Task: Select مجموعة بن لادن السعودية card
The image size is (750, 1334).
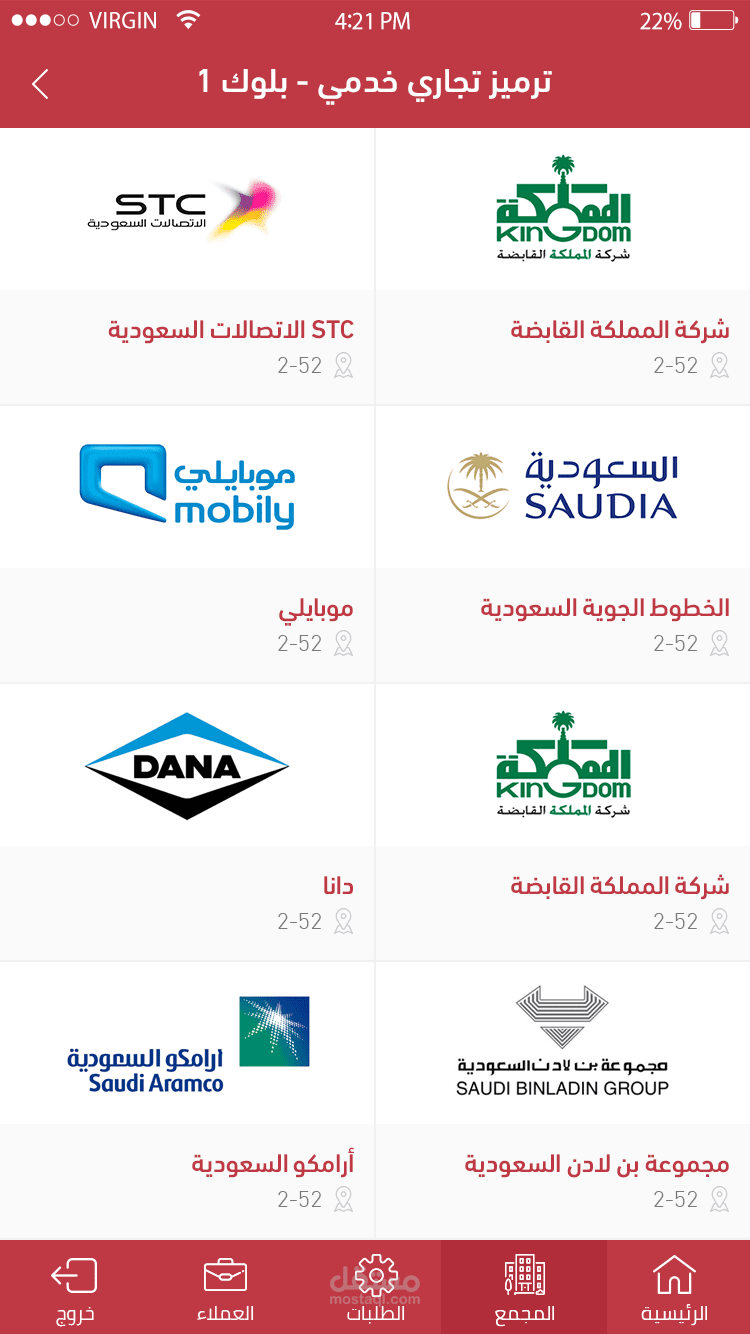Action: pyautogui.click(x=563, y=1100)
